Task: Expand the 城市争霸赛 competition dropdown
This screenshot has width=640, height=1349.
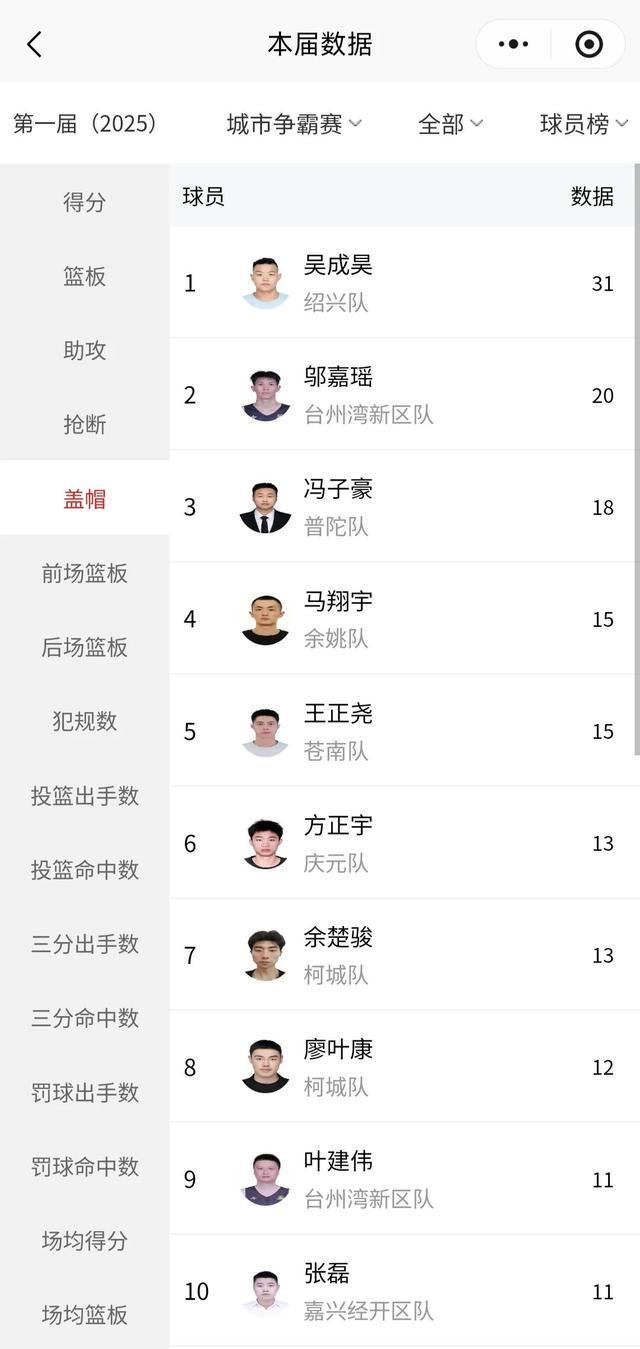Action: pos(294,124)
